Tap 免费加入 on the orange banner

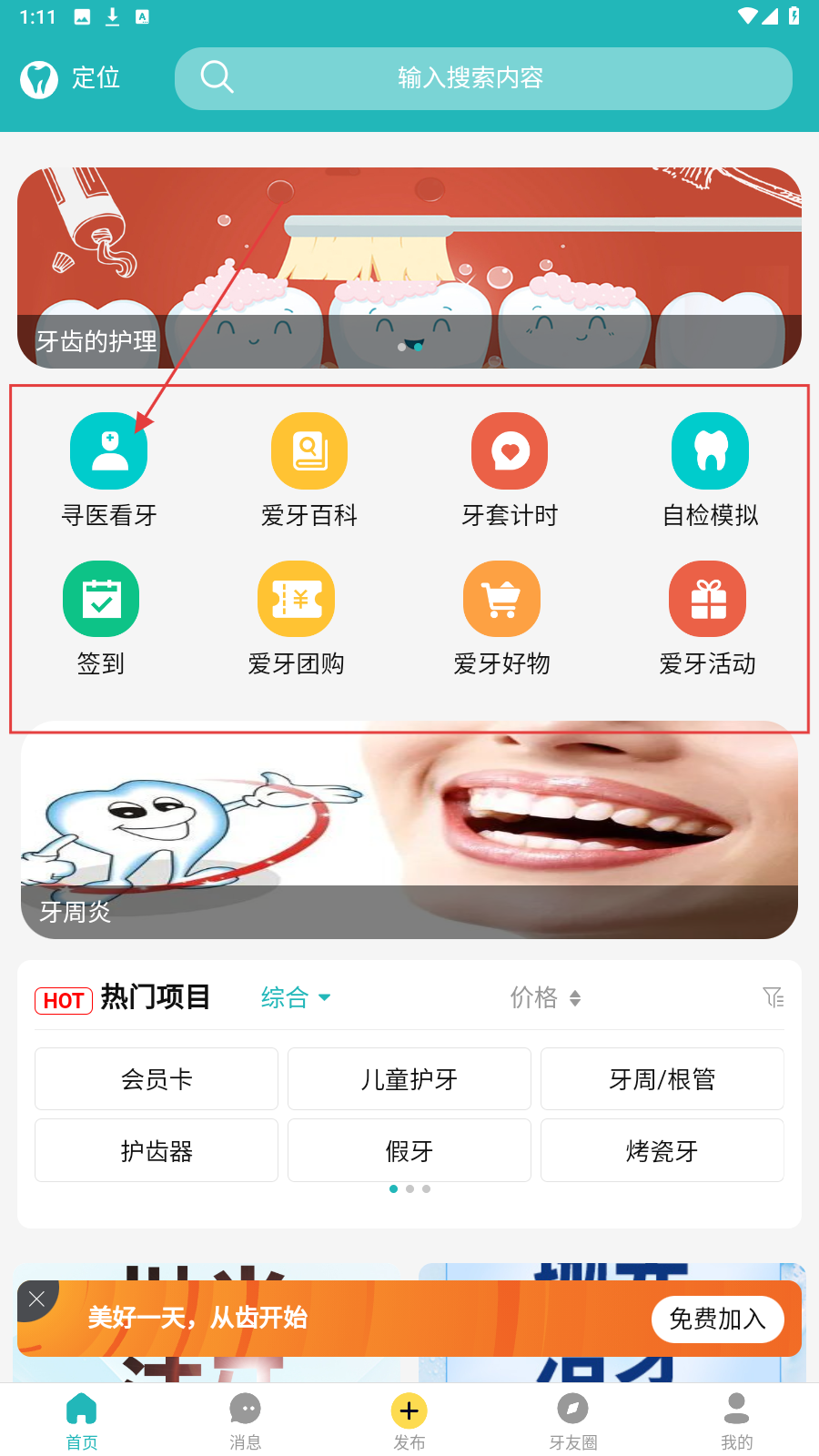click(717, 1319)
